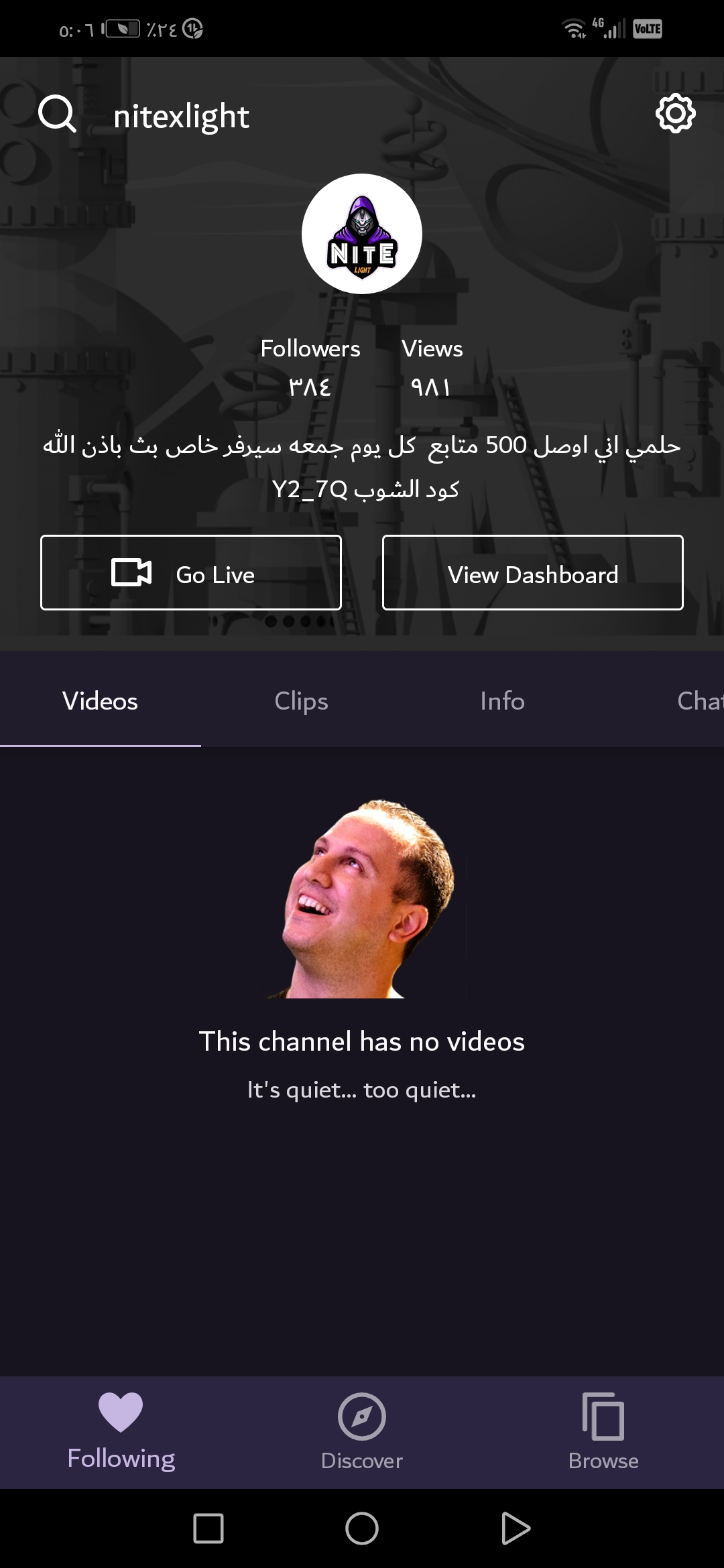Go to the Following section
This screenshot has width=724, height=1568.
(121, 1431)
